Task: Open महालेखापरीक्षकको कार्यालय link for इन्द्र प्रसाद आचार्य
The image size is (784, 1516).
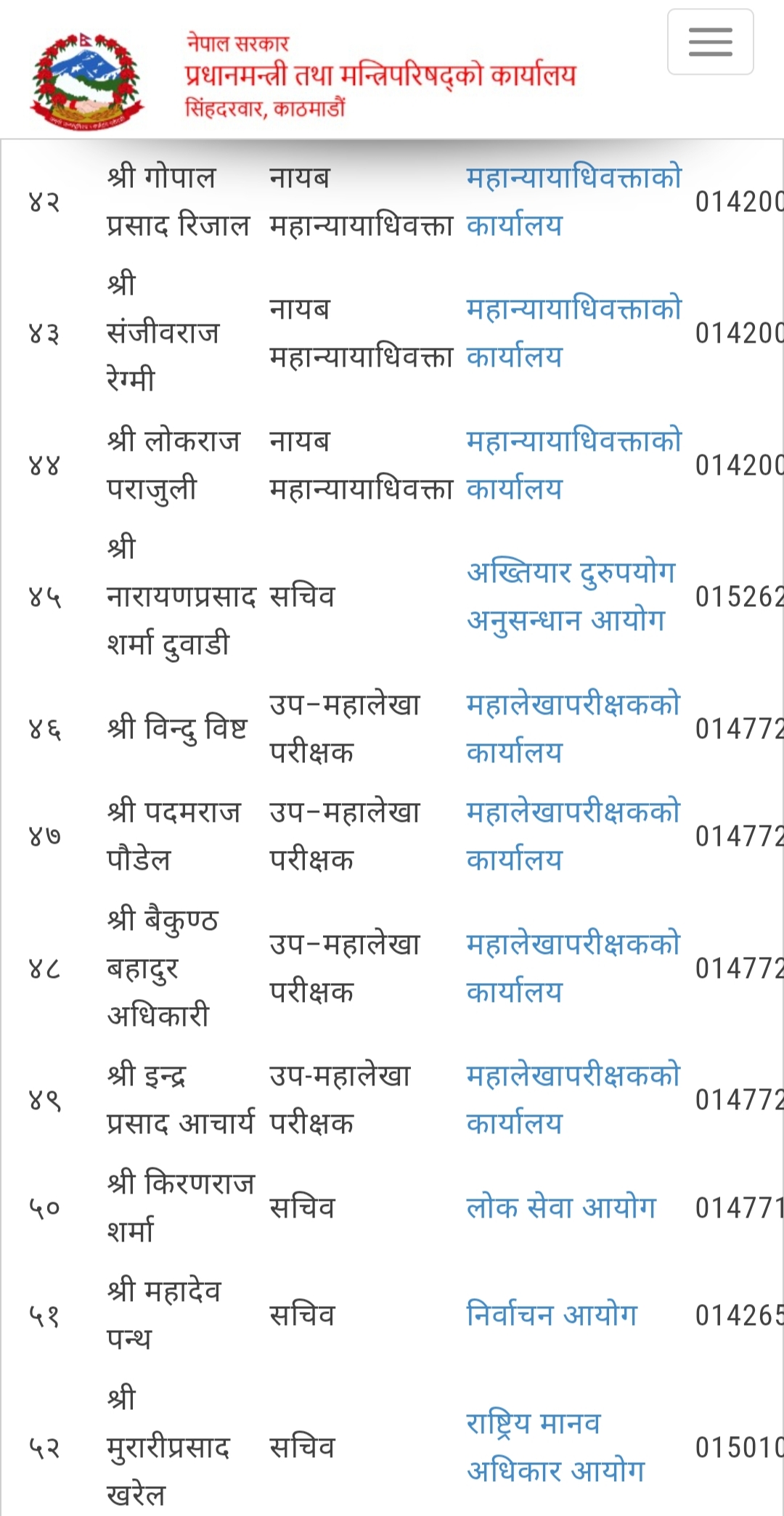Action: [x=573, y=1077]
